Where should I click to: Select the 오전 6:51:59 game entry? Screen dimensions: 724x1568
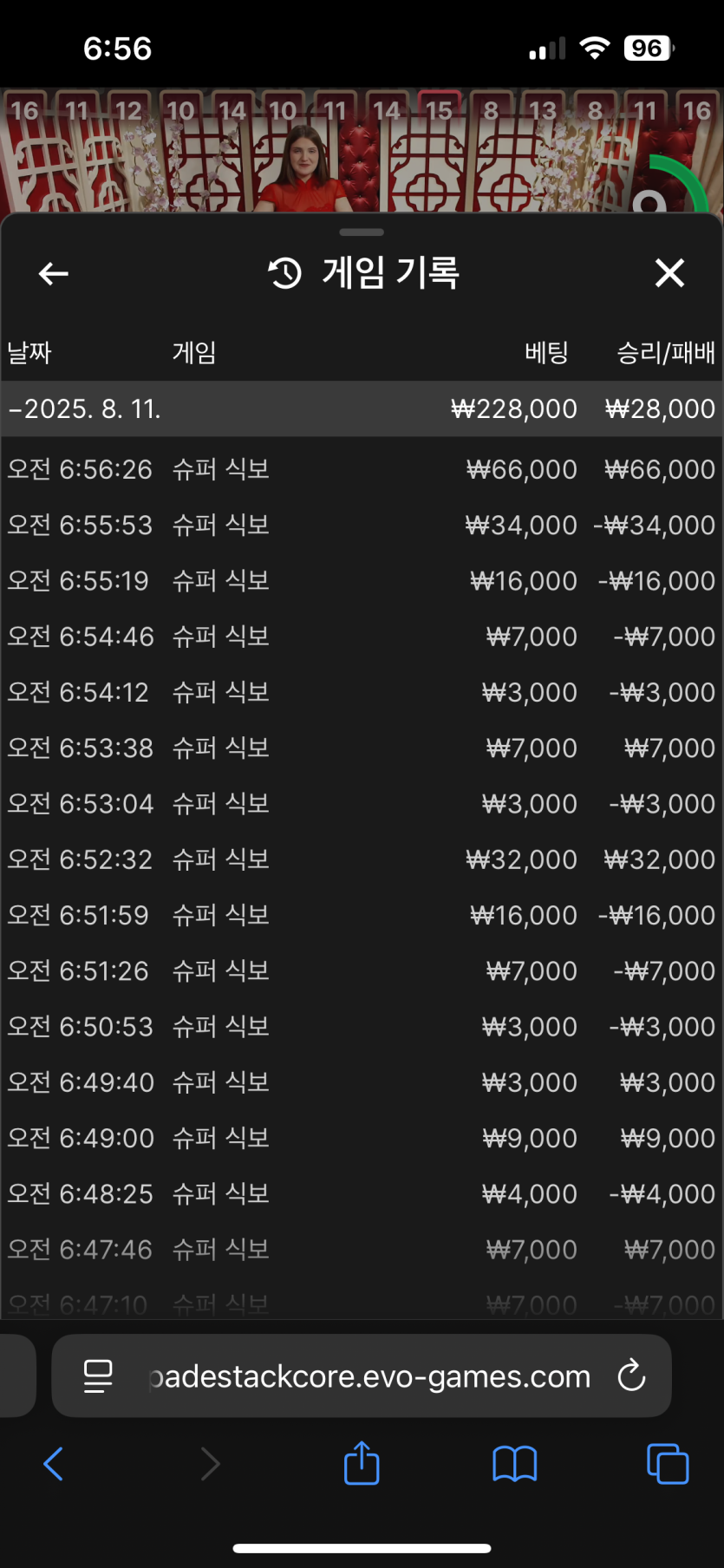coord(362,915)
